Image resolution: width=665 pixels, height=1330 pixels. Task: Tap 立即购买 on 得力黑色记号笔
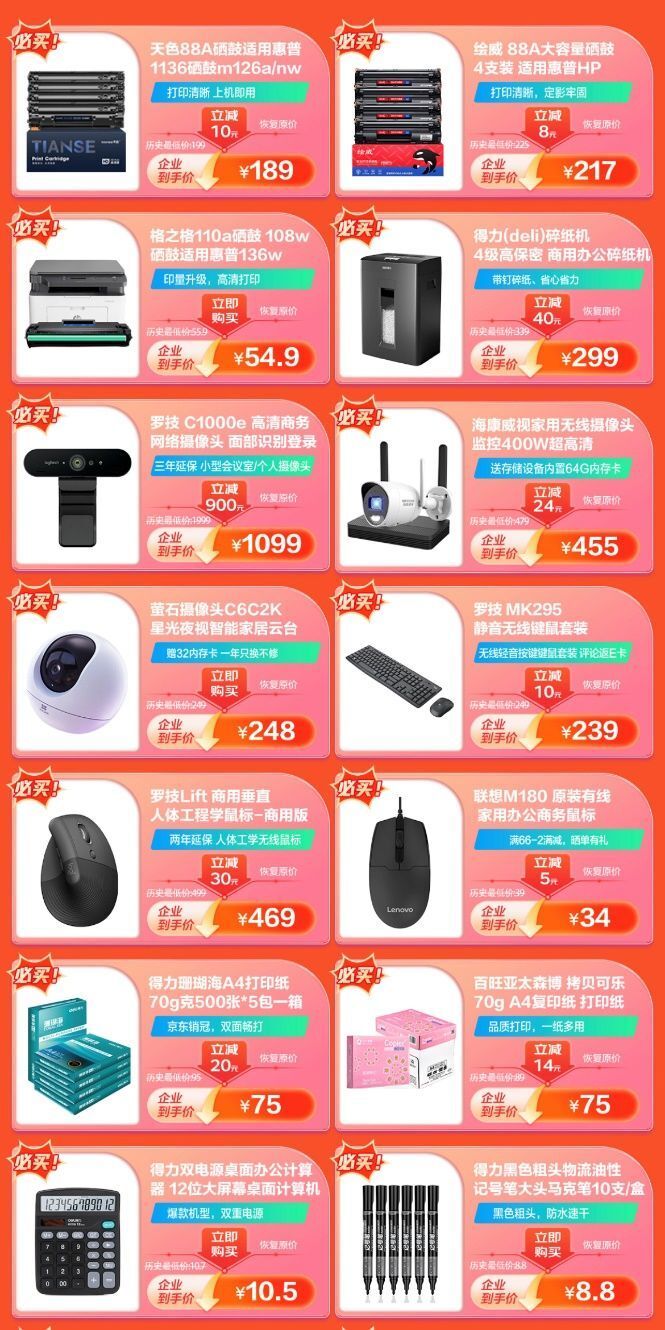click(547, 1245)
